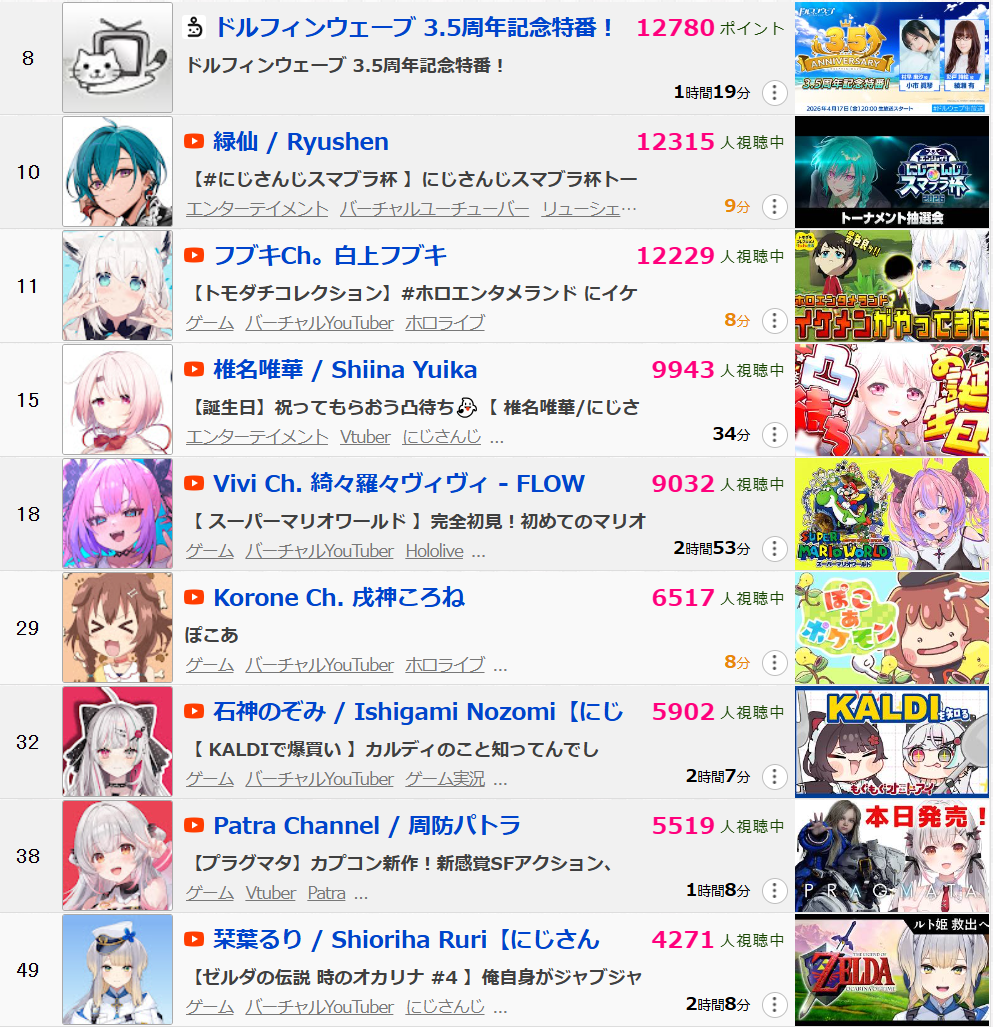Select the Patra tag under Patra Channel
The width and height of the screenshot is (993, 1027).
[x=326, y=893]
